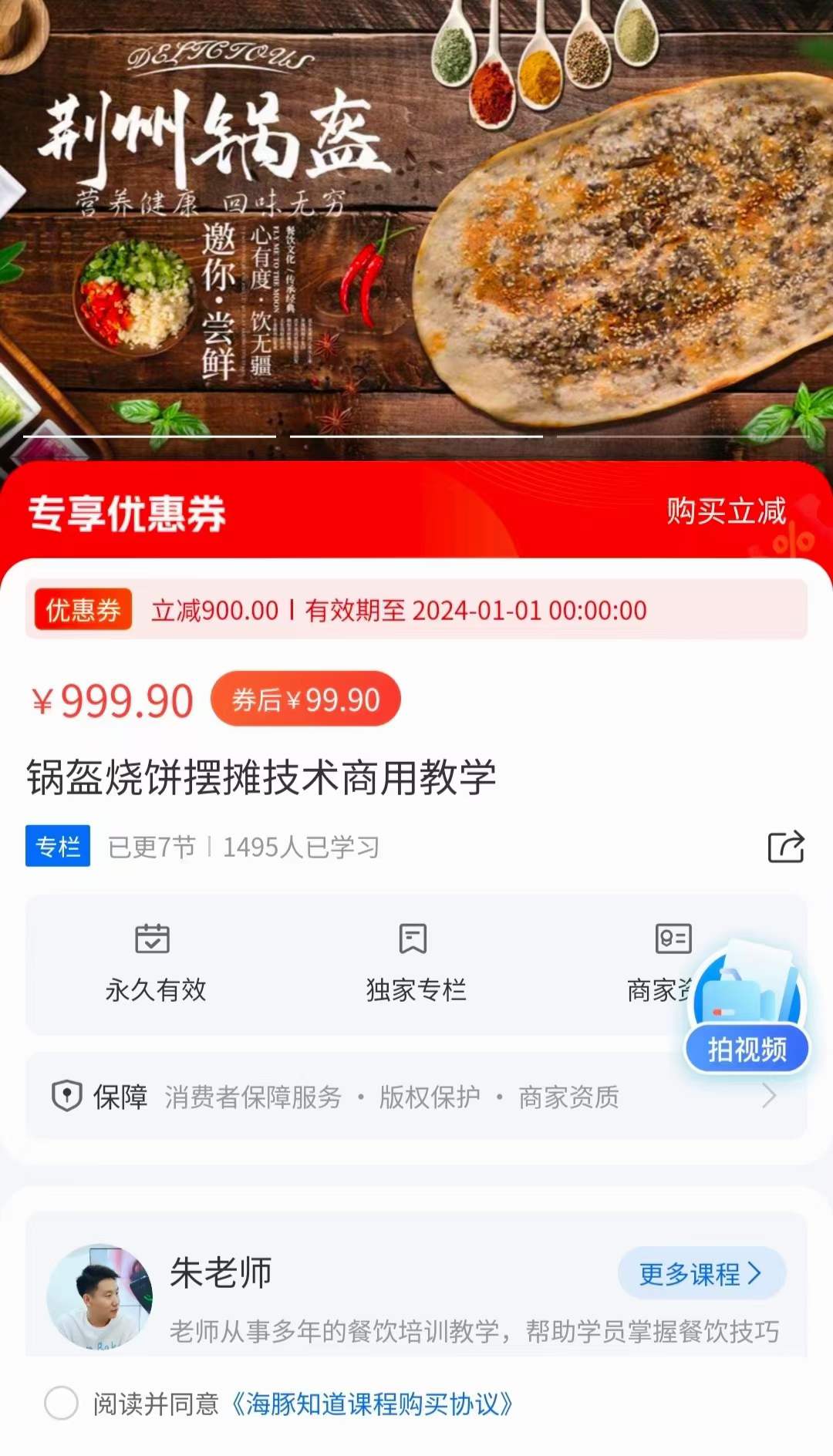
Task: Open the 拍视频 camera bag icon
Action: (747, 995)
